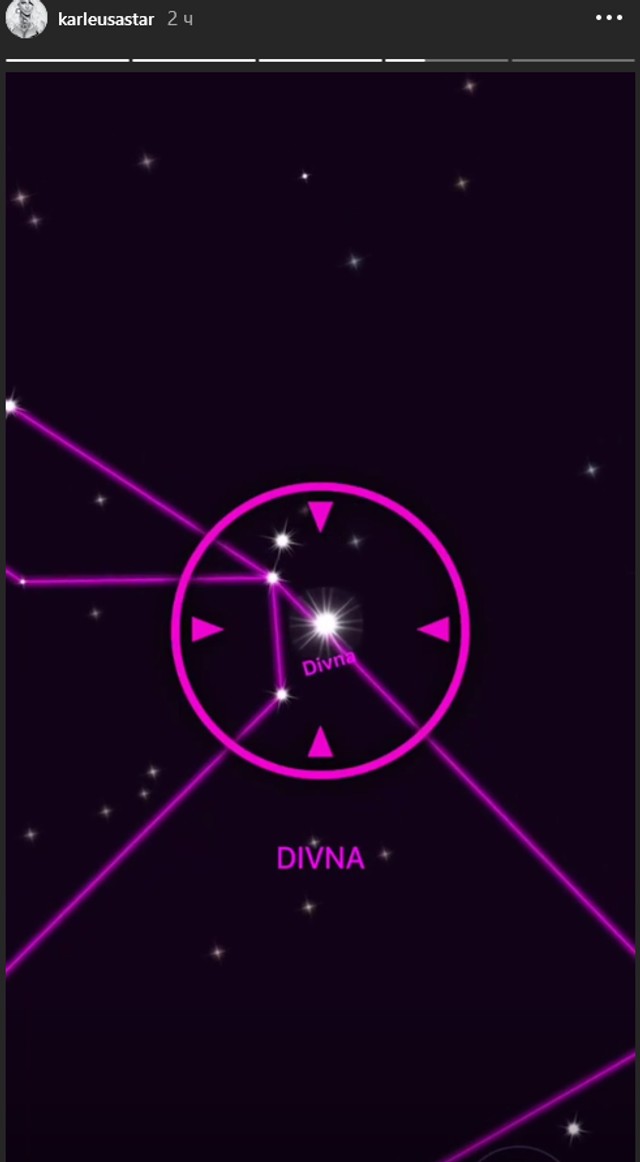Open the three-dot story options menu
This screenshot has height=1162, width=640.
609,18
